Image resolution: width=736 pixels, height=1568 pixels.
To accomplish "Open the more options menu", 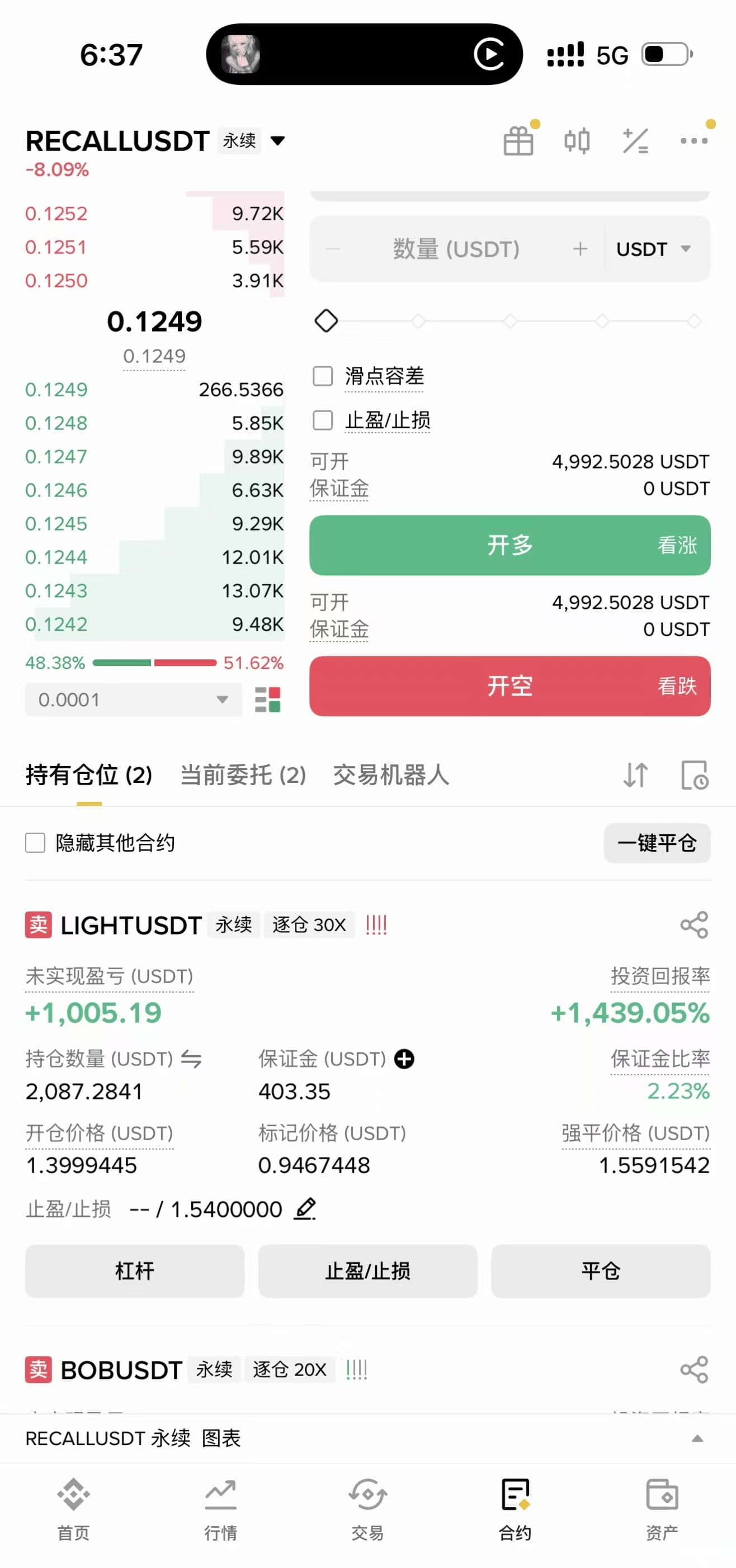I will pos(693,141).
